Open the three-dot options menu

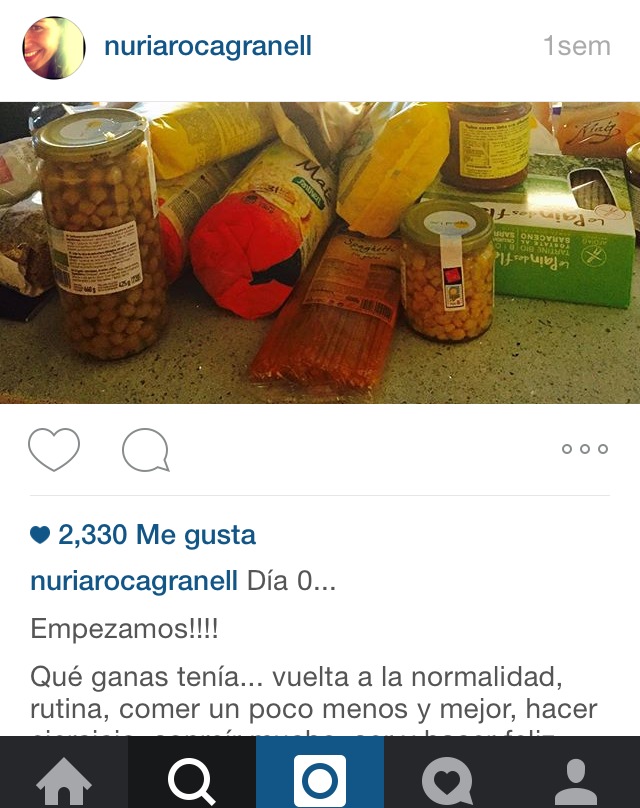tap(585, 449)
